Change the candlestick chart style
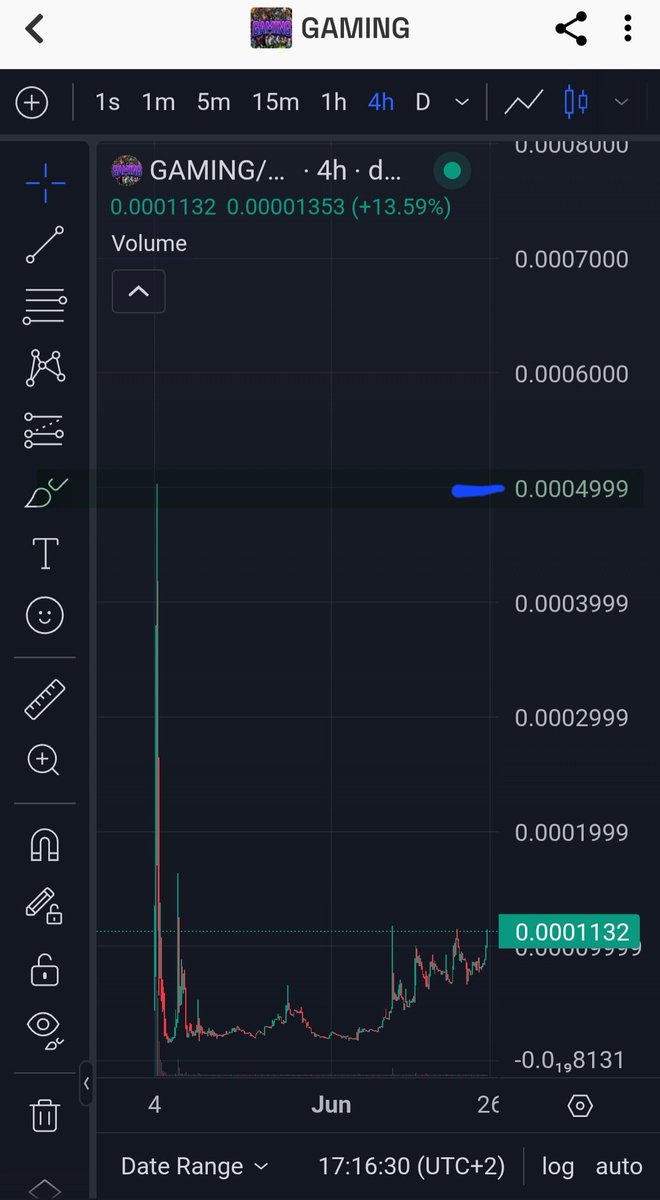The width and height of the screenshot is (660, 1200). click(x=576, y=102)
